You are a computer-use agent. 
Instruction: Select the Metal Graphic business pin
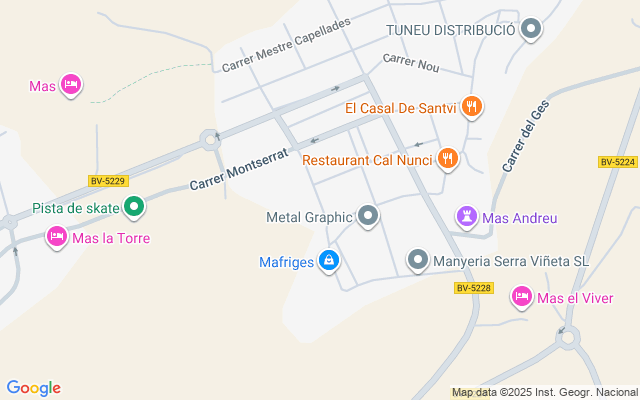[x=368, y=216]
